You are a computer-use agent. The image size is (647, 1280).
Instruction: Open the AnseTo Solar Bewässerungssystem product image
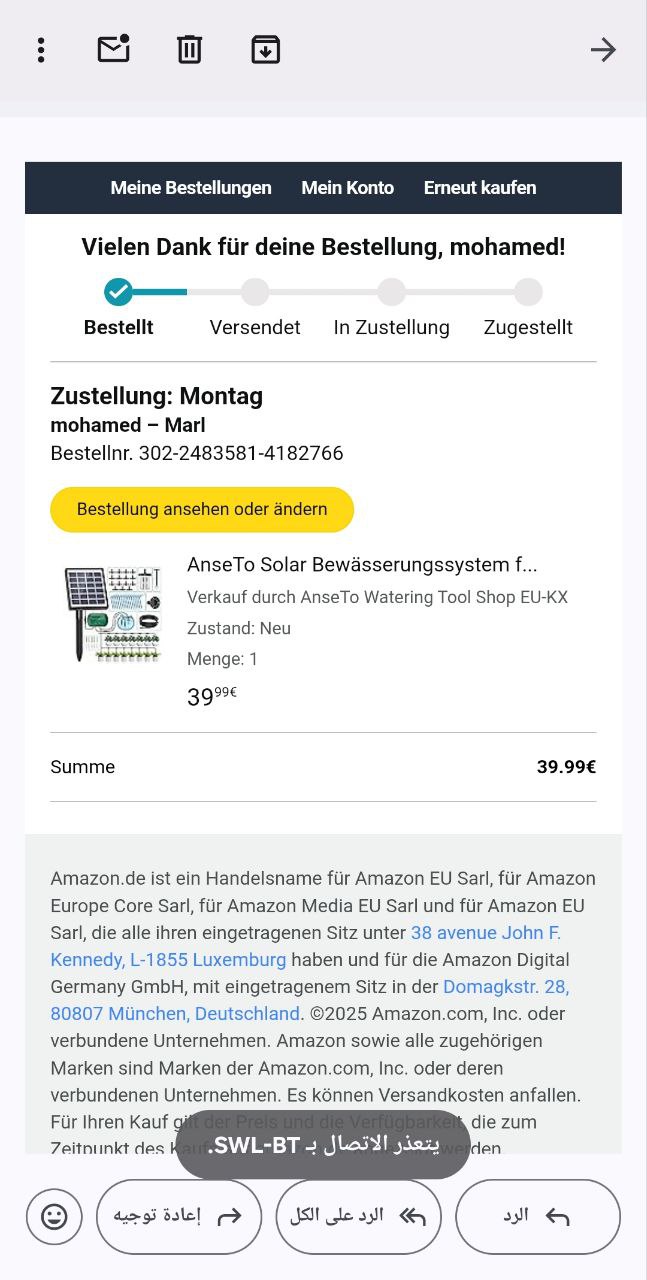pyautogui.click(x=112, y=613)
